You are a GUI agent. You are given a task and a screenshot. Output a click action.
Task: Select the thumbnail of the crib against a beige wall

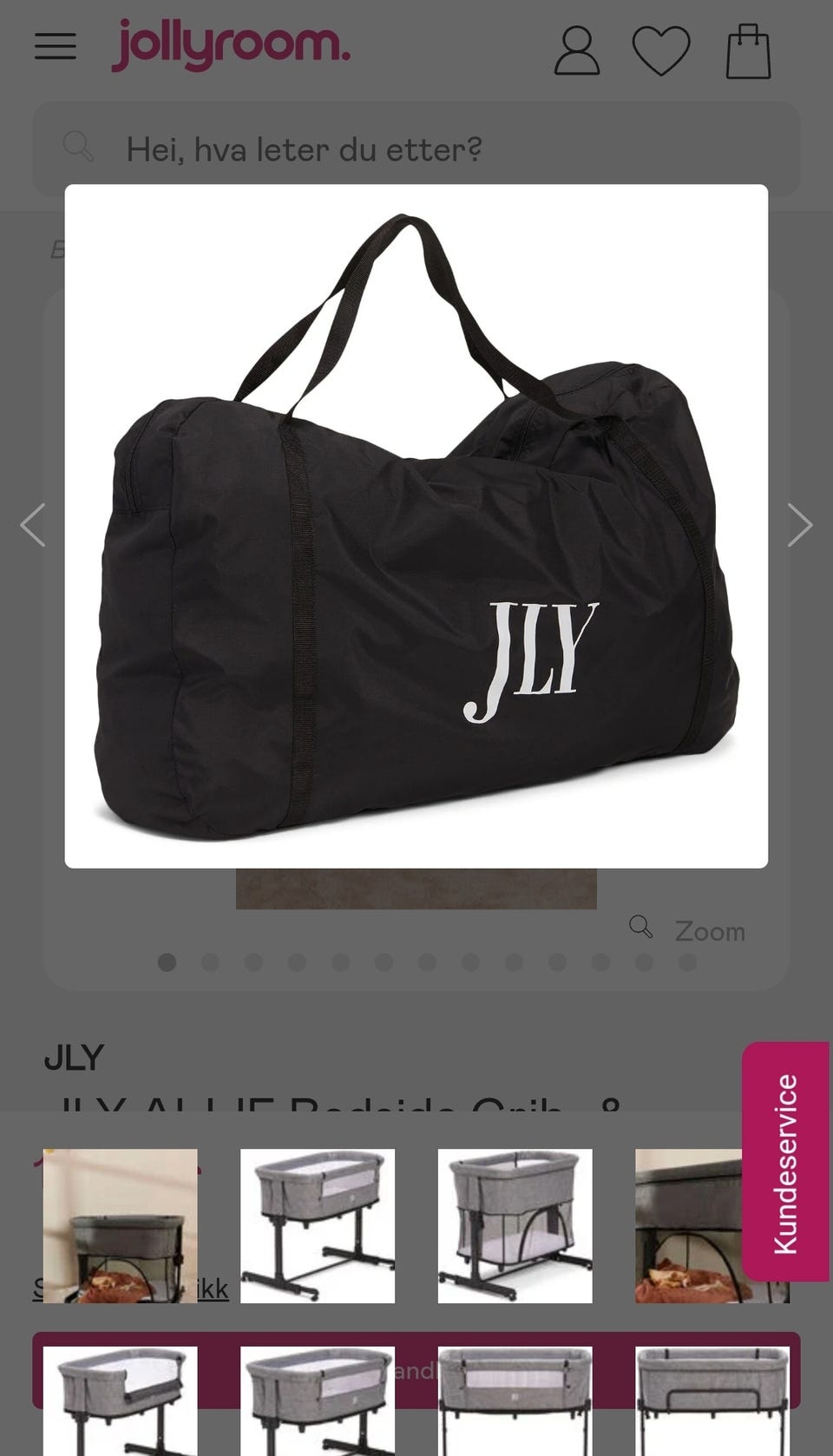(x=121, y=1225)
